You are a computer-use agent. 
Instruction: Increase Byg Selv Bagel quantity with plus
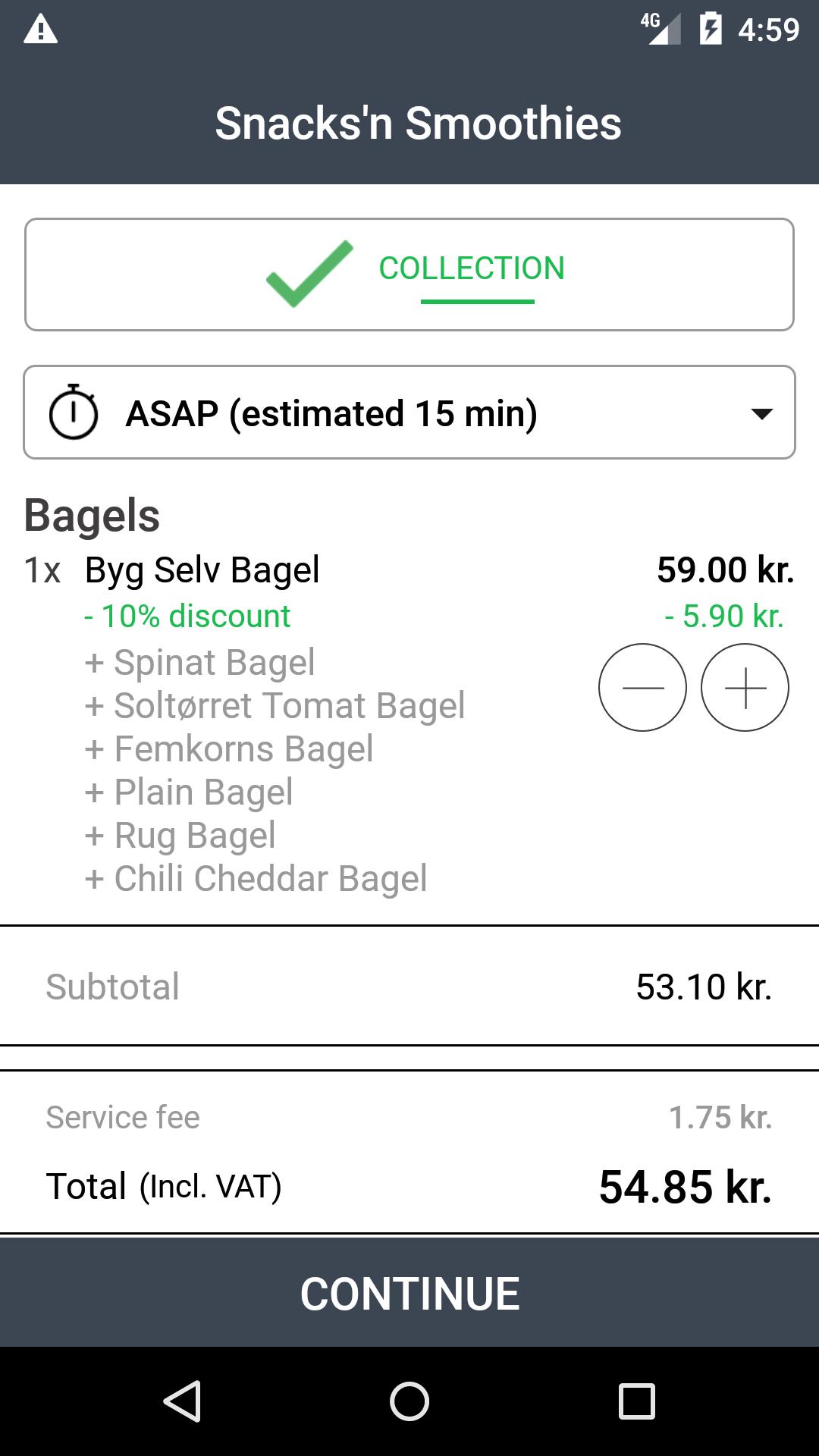tap(745, 688)
